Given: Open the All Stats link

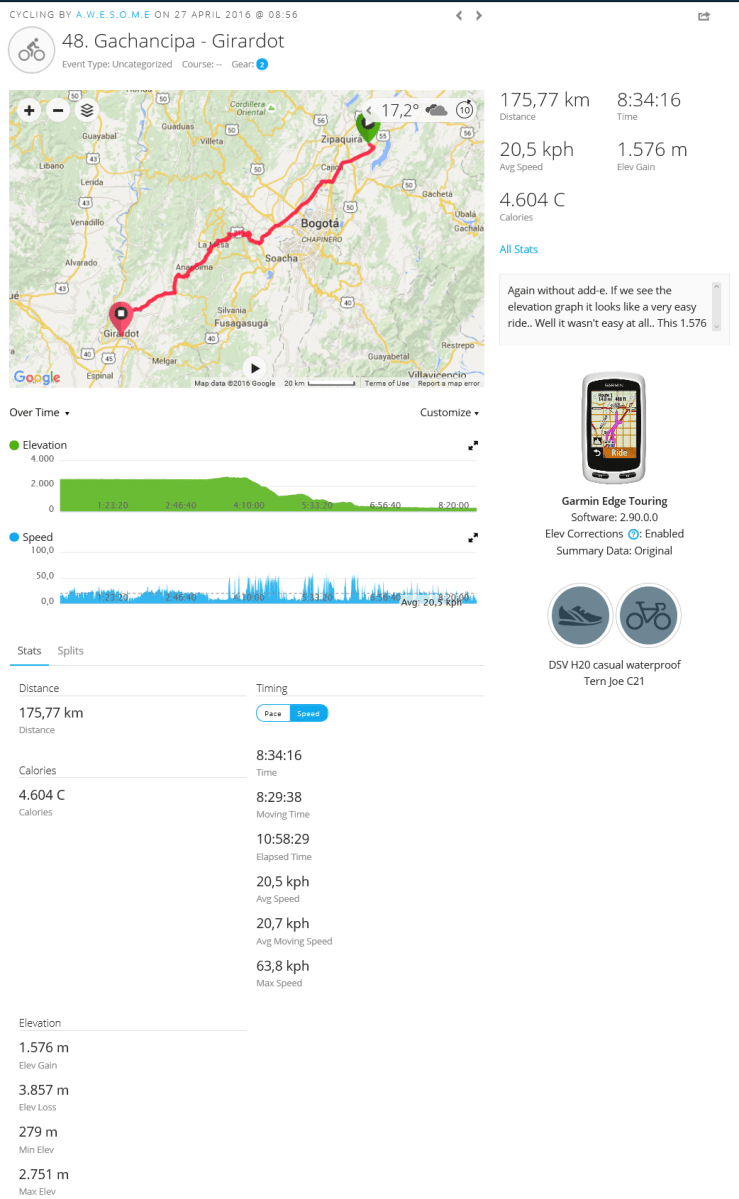Looking at the screenshot, I should (518, 249).
